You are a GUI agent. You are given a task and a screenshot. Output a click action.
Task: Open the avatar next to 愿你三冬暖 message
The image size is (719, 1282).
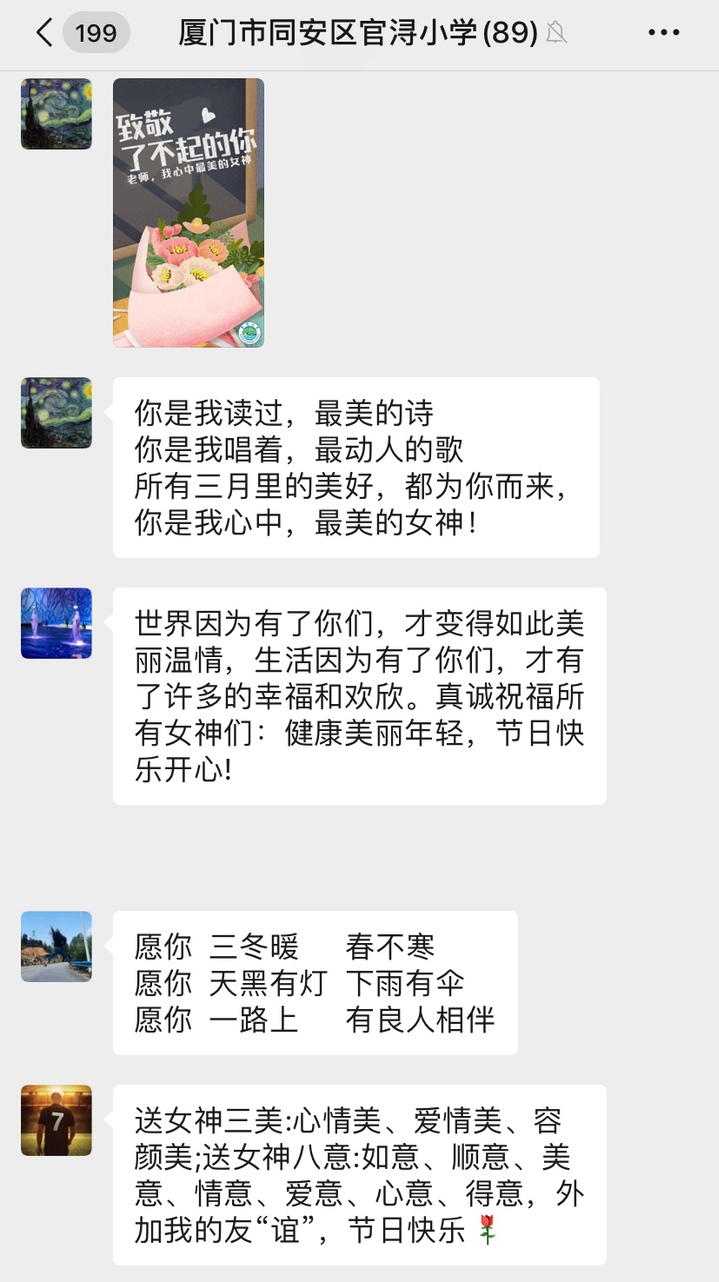point(56,946)
